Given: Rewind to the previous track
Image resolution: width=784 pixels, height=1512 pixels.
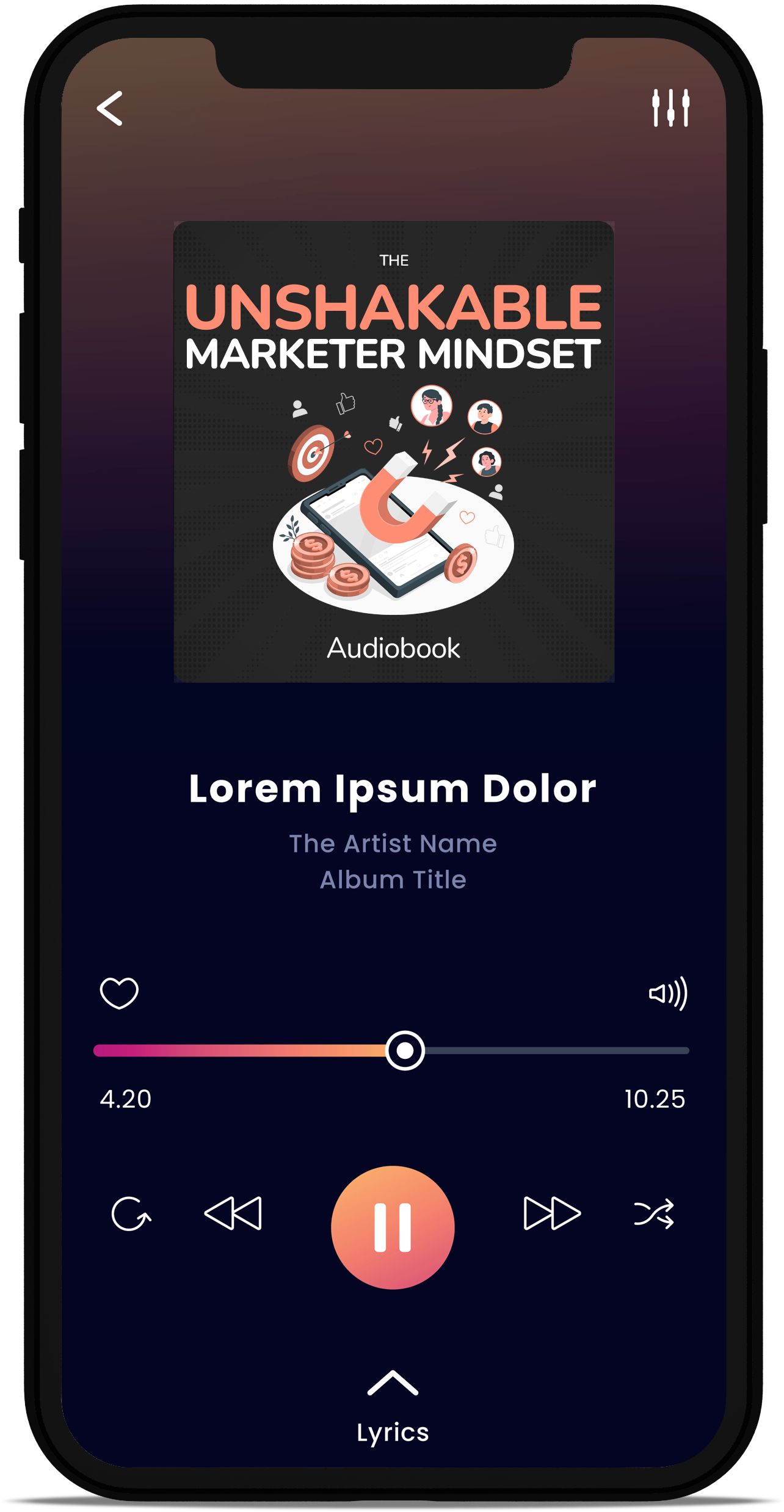Looking at the screenshot, I should [234, 1214].
